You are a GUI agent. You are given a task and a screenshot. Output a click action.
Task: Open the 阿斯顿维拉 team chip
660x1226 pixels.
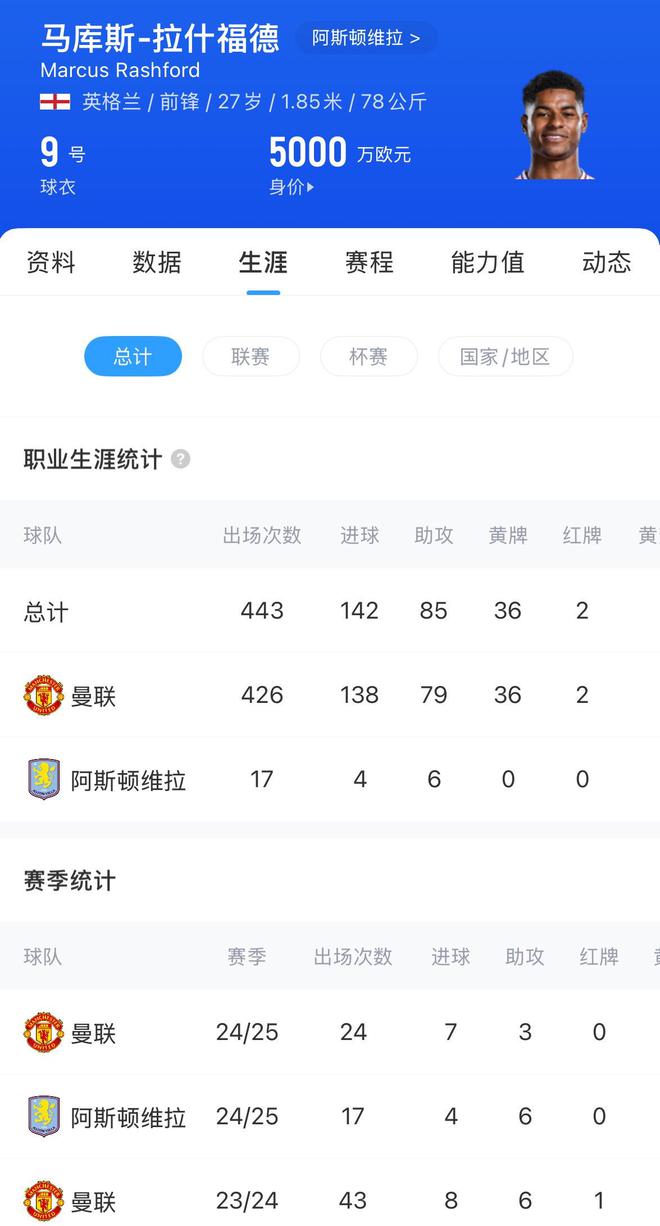click(x=366, y=38)
